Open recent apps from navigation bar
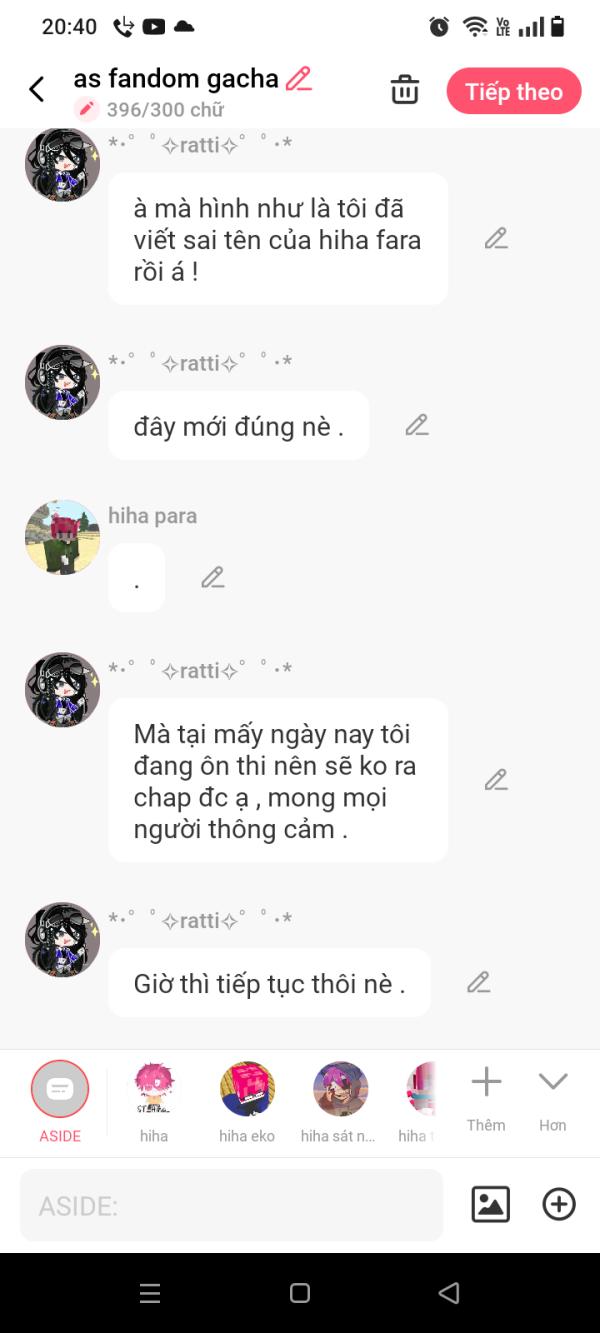The width and height of the screenshot is (600, 1333). point(150,1293)
